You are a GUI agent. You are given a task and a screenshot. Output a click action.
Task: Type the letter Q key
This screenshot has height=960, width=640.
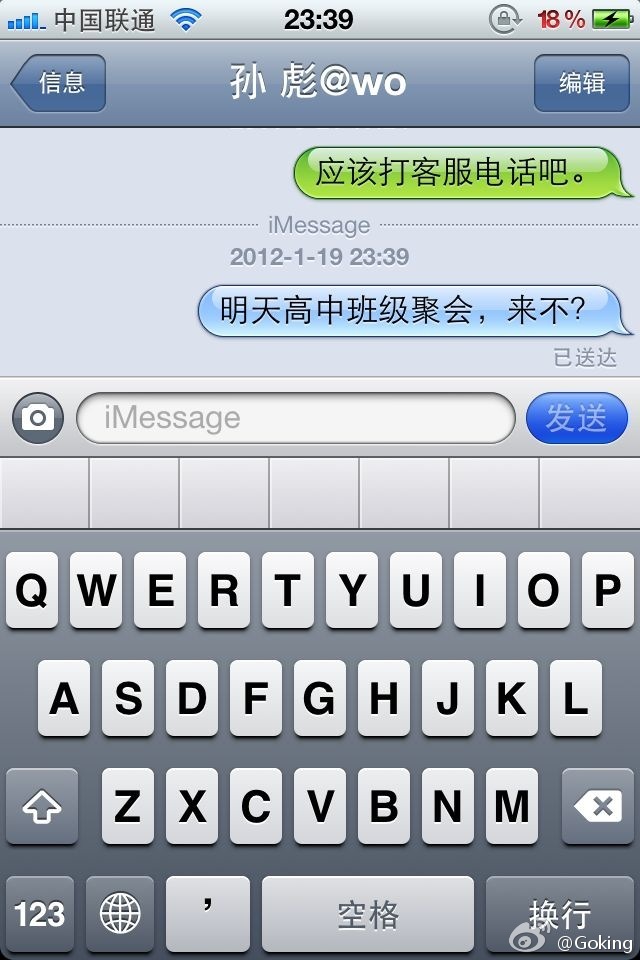[33, 591]
